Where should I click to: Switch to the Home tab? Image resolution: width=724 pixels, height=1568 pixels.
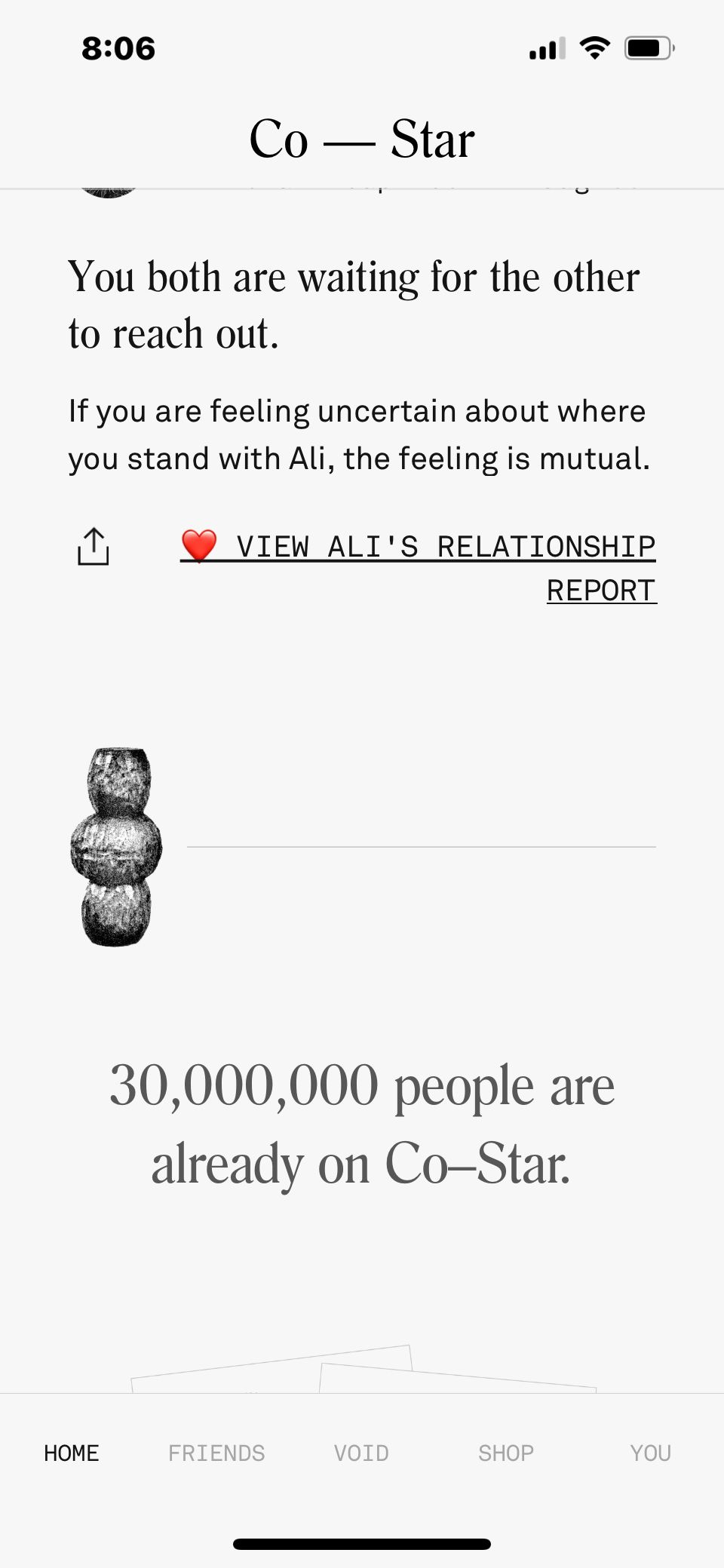pyautogui.click(x=72, y=1453)
